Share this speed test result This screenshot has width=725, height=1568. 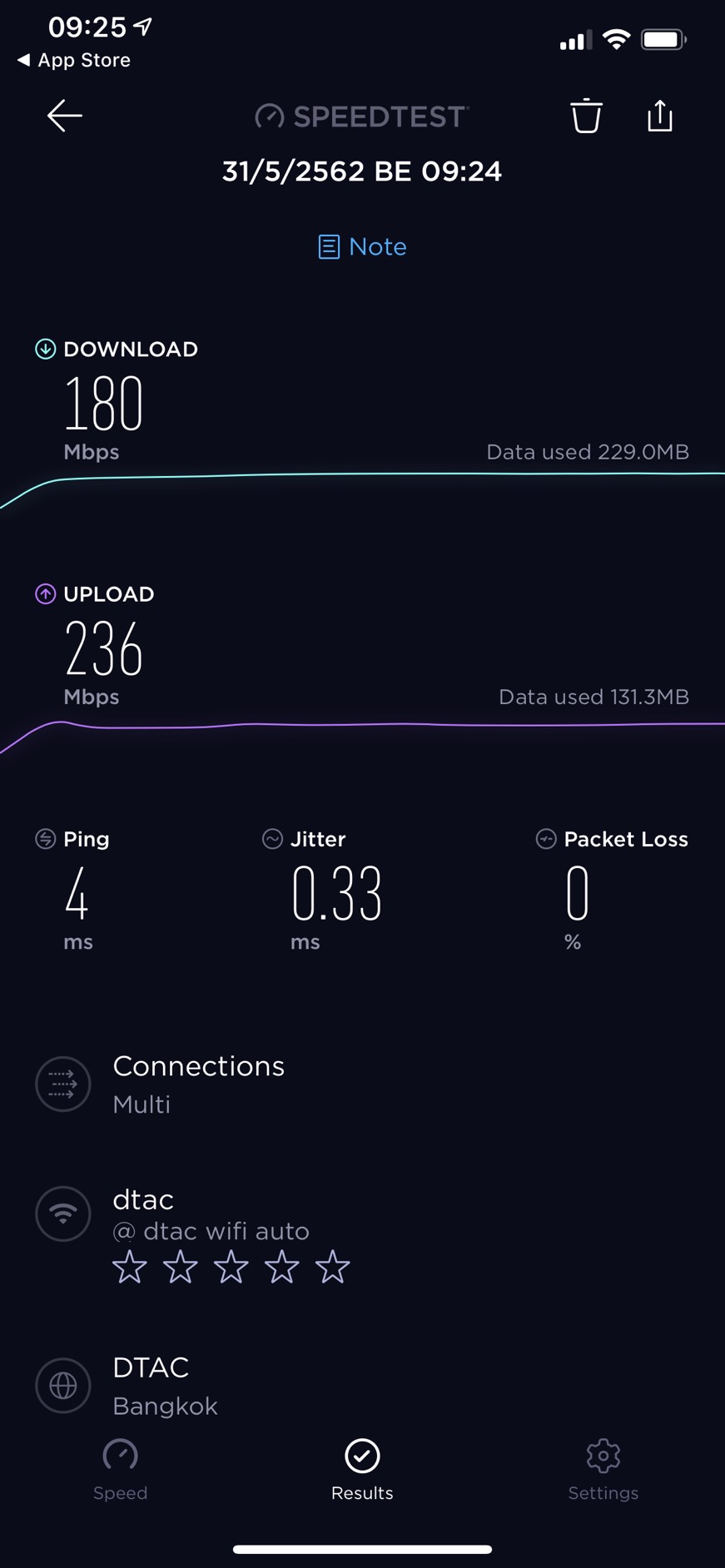click(x=660, y=116)
